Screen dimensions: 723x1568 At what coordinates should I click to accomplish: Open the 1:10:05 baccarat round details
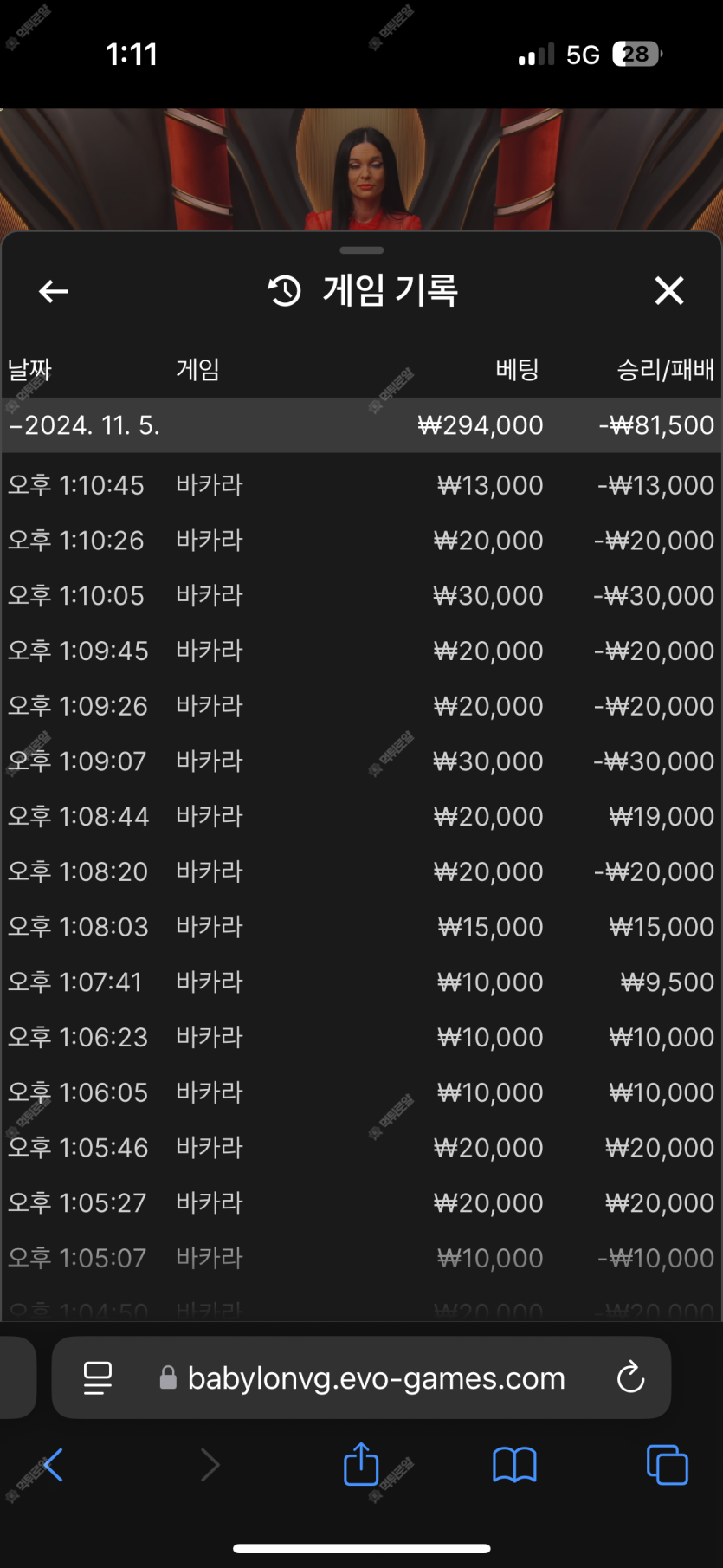(362, 596)
